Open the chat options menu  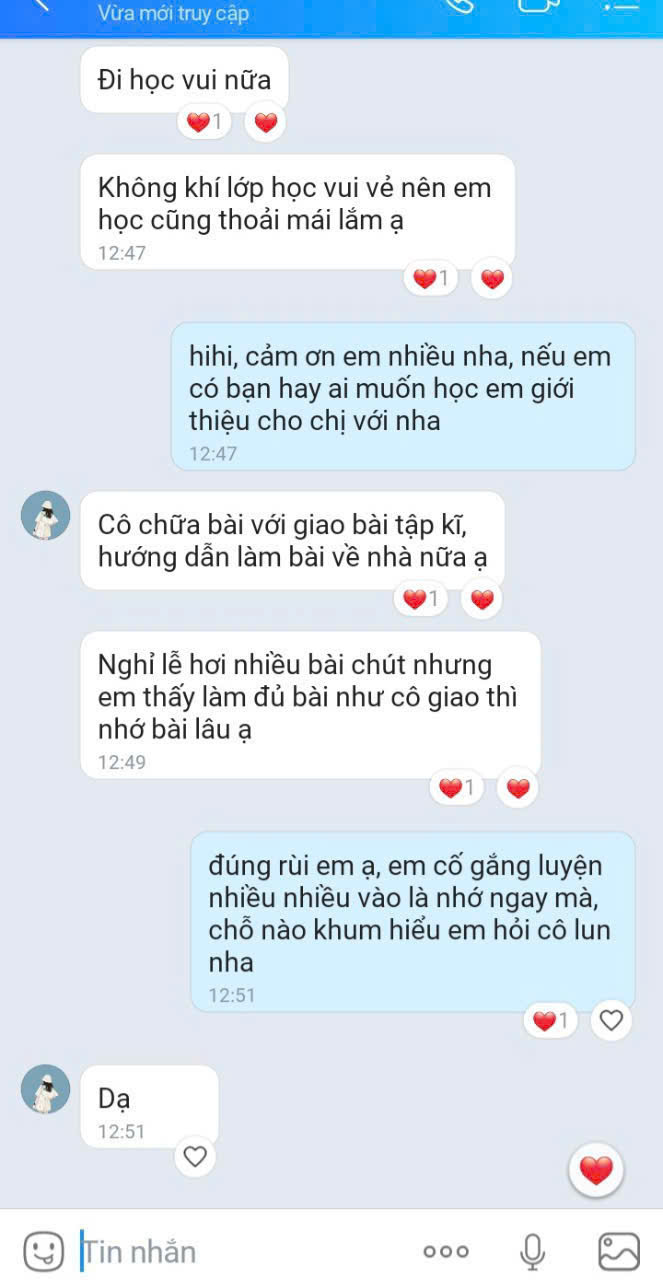622,8
